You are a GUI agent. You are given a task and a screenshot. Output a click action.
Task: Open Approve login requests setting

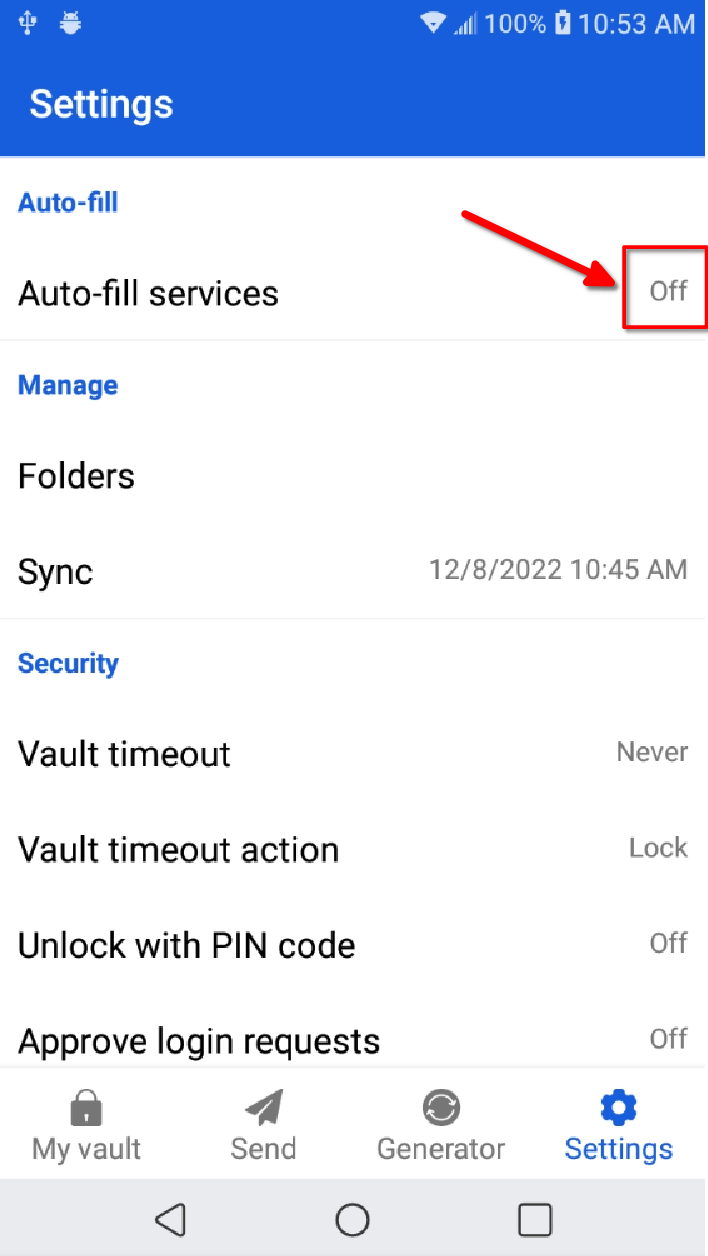pos(354,1040)
